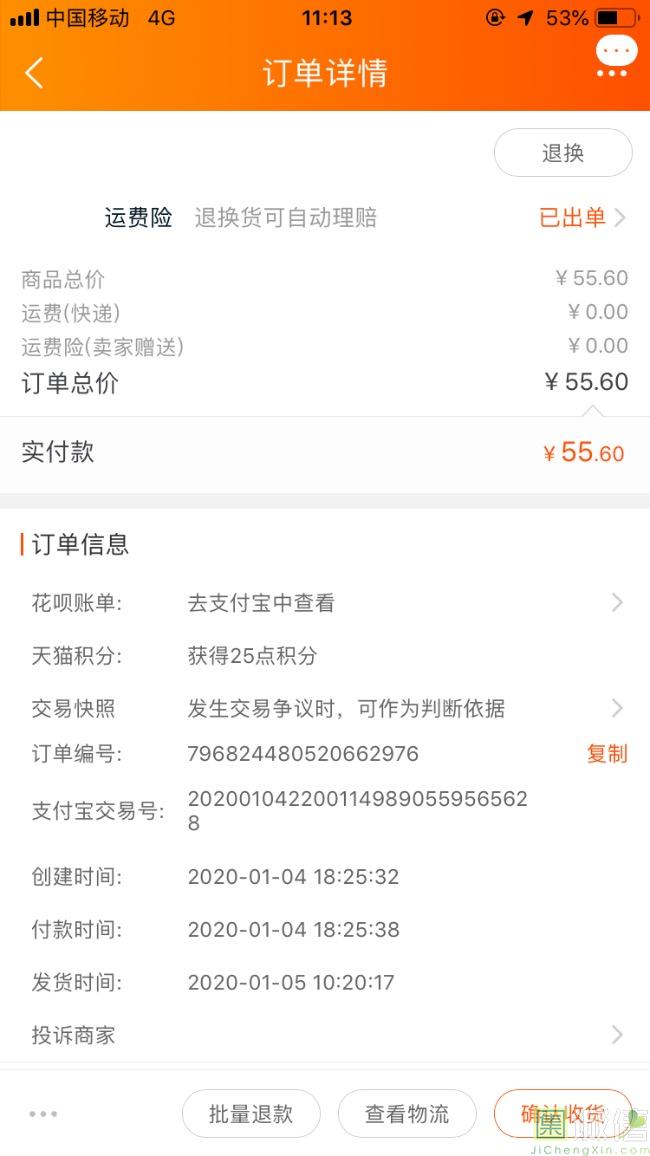This screenshot has height=1156, width=650.
Task: Open the chat bubble menu icon
Action: 616,55
